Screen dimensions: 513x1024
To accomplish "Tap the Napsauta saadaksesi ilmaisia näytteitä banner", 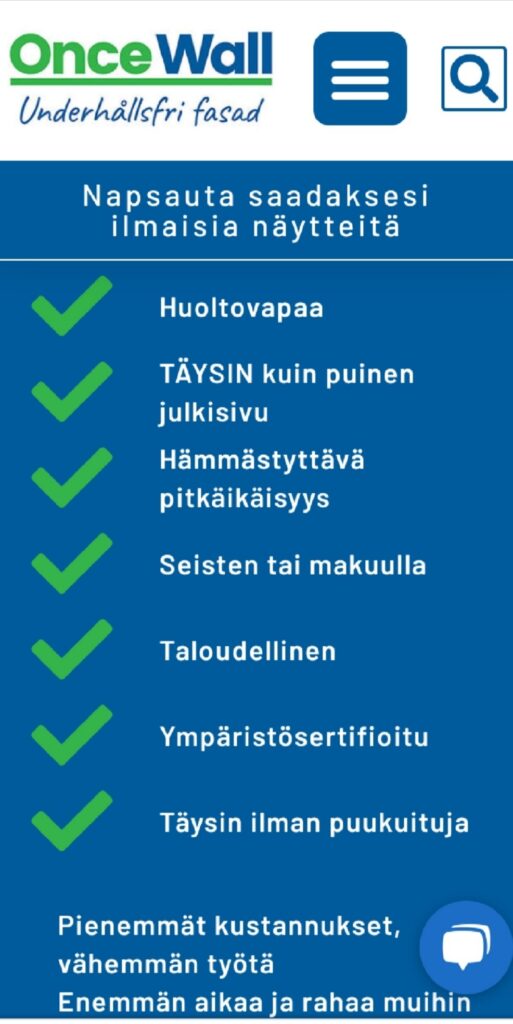I will coord(256,212).
